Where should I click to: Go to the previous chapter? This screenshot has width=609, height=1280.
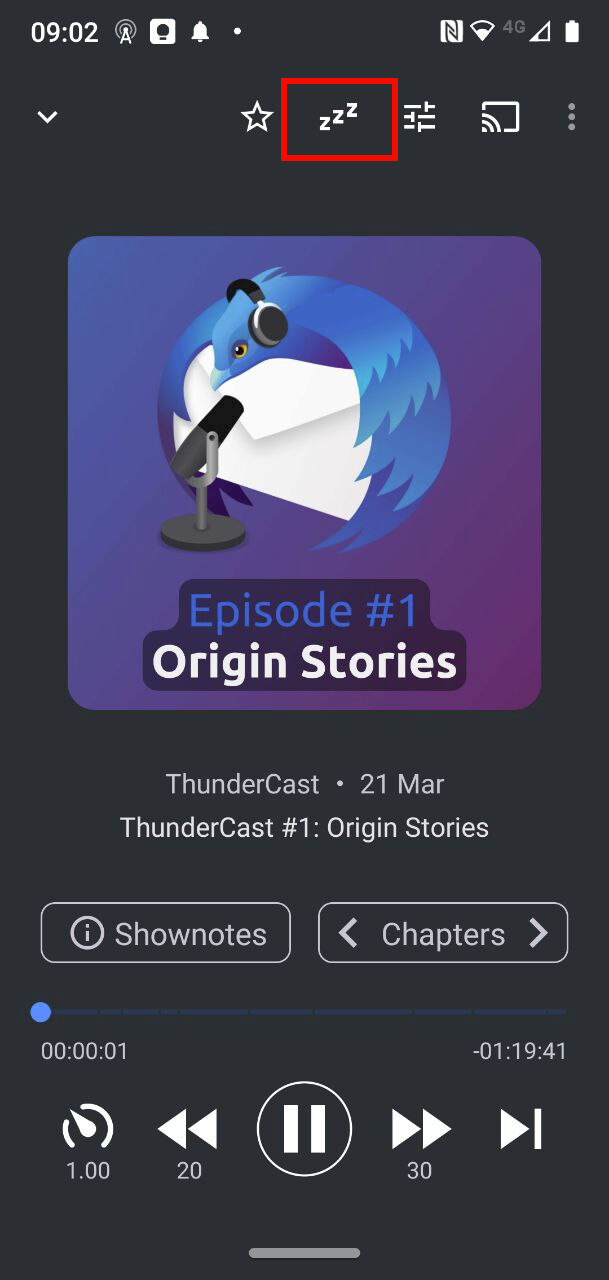click(x=348, y=933)
